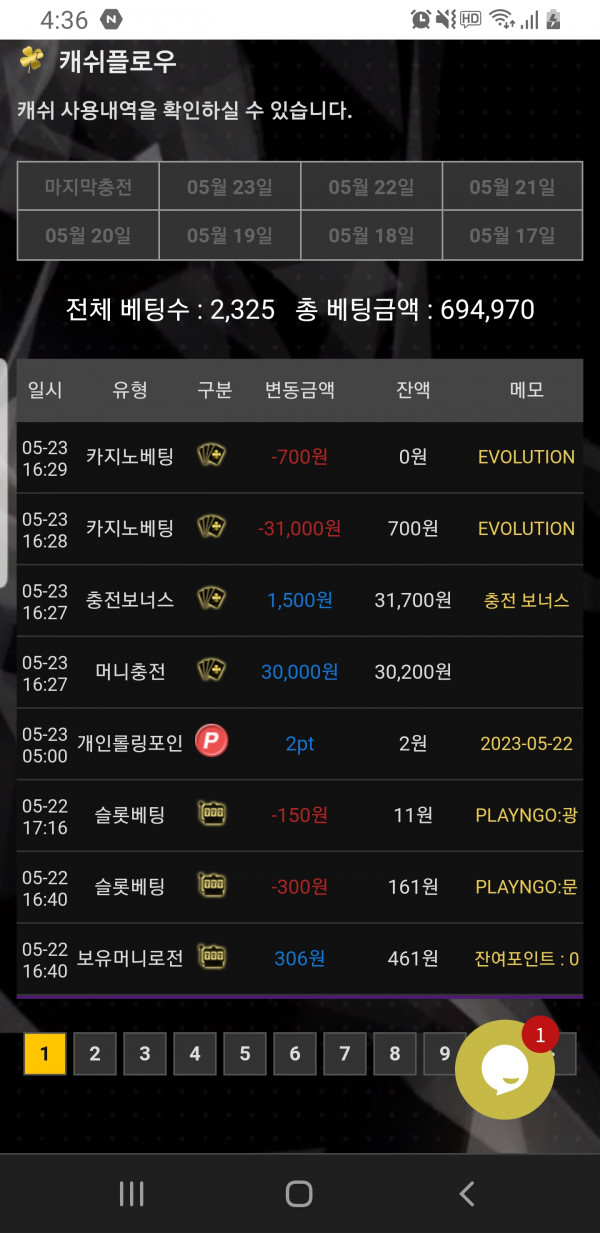
Task: Show page 7 of results
Action: coord(345,1053)
